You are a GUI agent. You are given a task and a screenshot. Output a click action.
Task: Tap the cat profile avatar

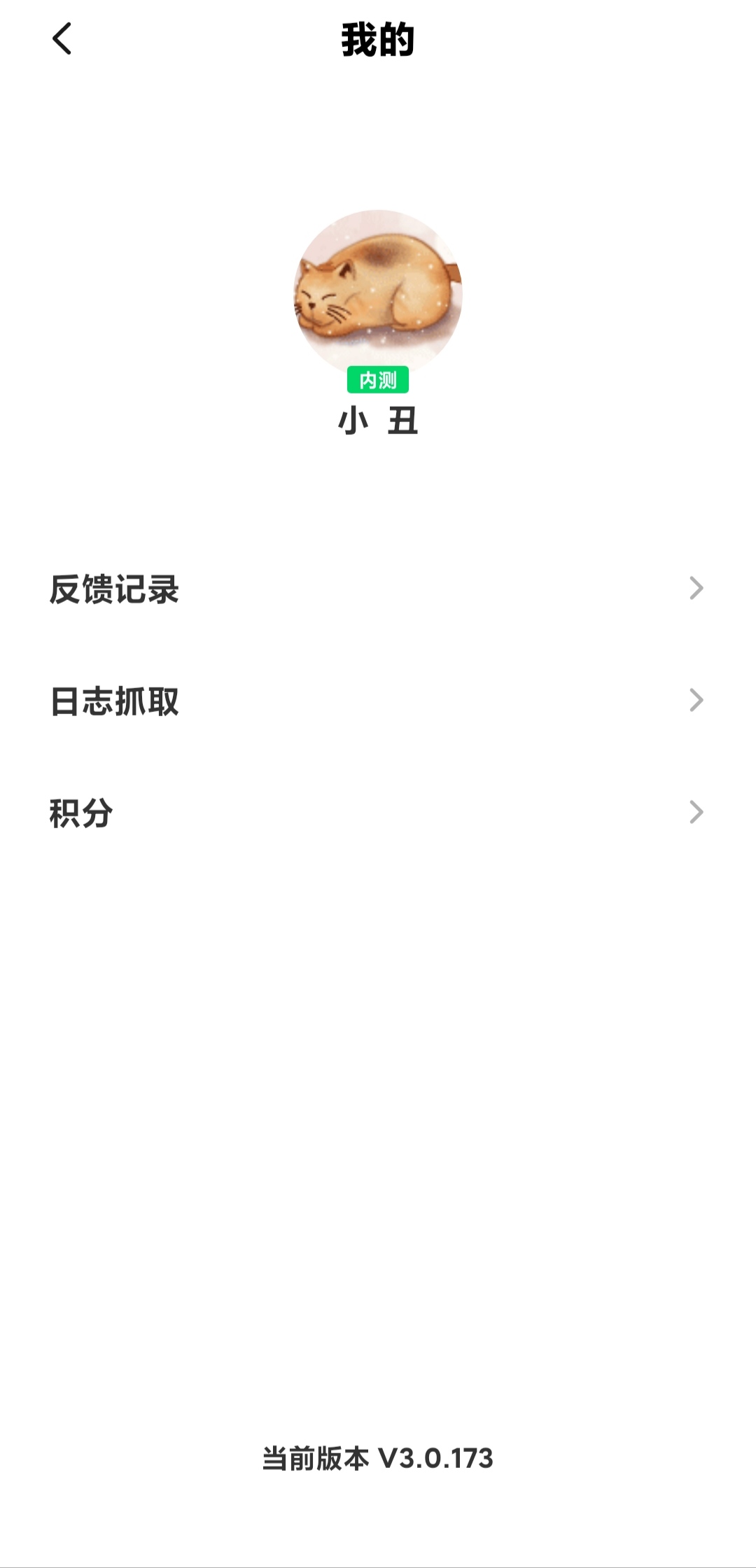[x=378, y=294]
